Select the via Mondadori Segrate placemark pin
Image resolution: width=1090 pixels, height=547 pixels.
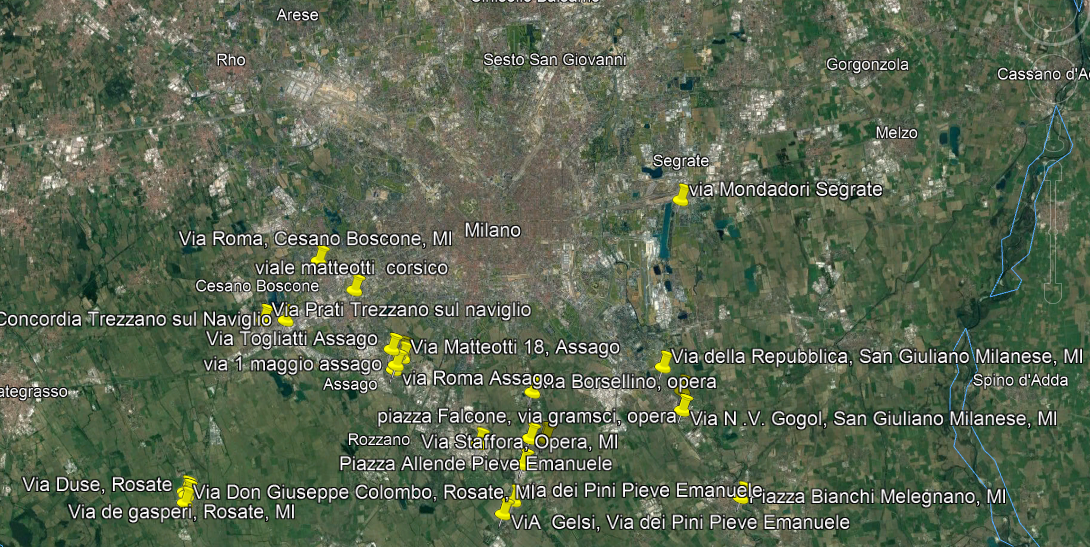681,194
